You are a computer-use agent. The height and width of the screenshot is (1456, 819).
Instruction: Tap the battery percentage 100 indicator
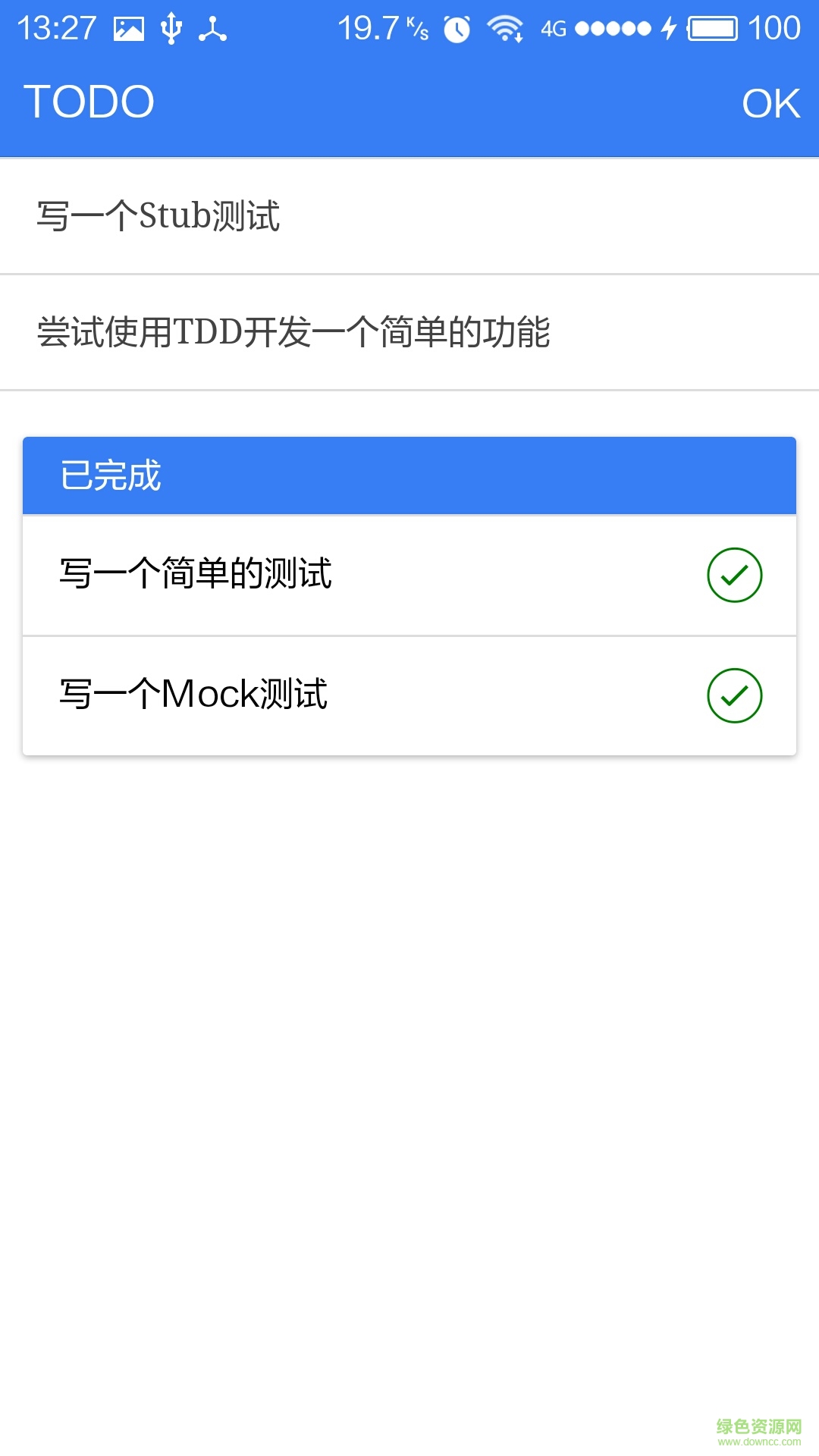777,27
